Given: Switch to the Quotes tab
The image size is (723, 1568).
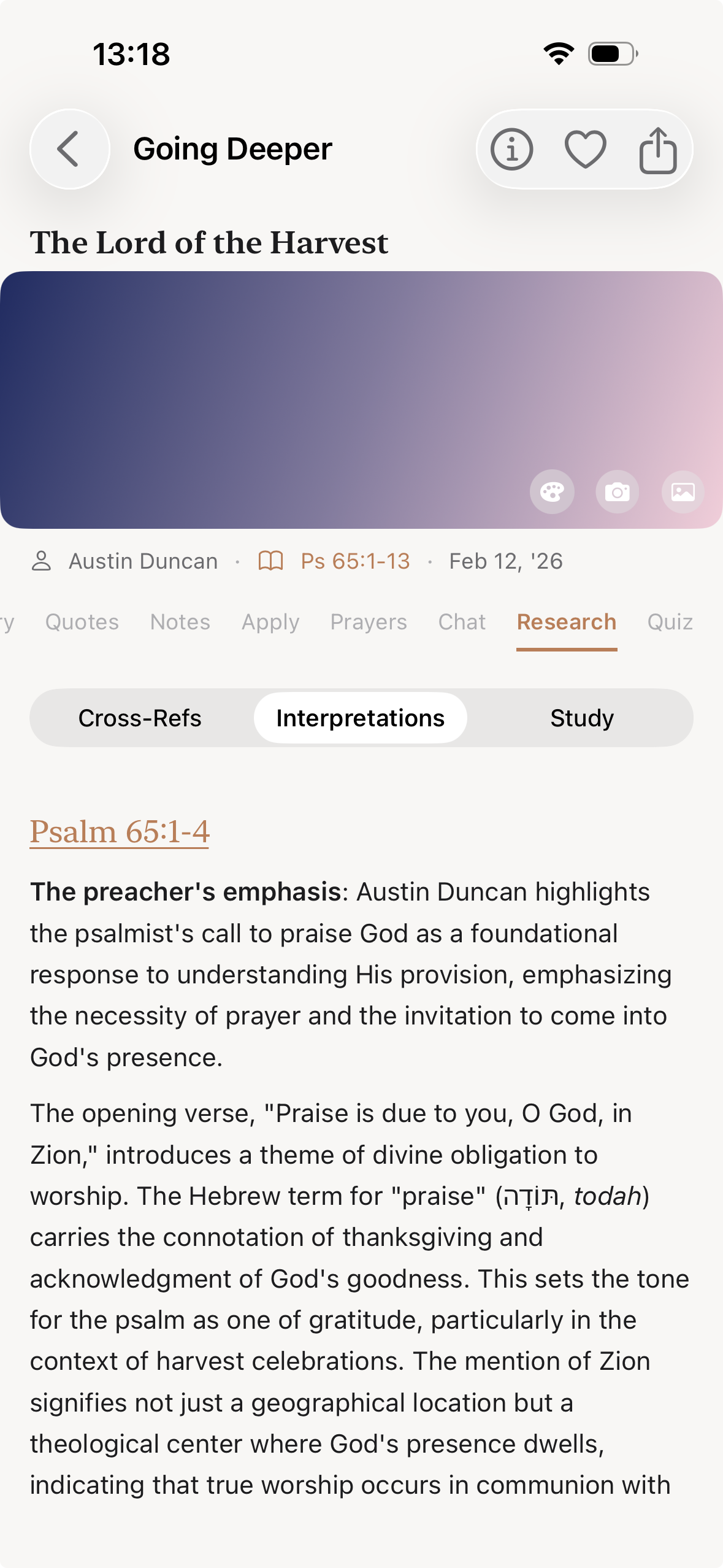Looking at the screenshot, I should tap(82, 622).
